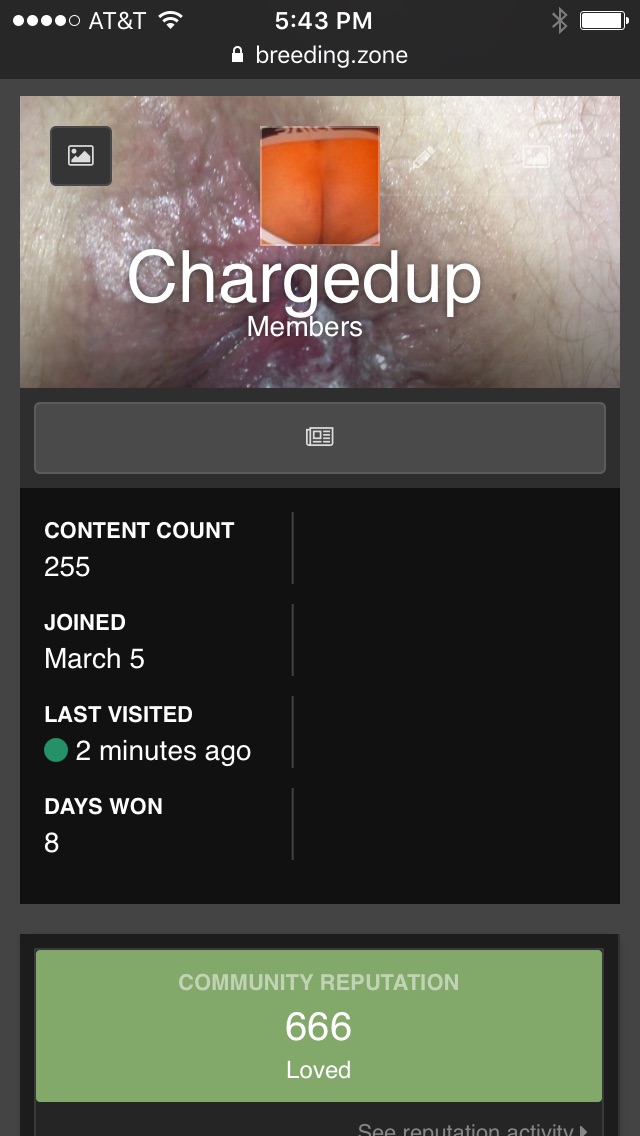Tap the cover photo image icon button
The height and width of the screenshot is (1136, 640).
pos(81,156)
